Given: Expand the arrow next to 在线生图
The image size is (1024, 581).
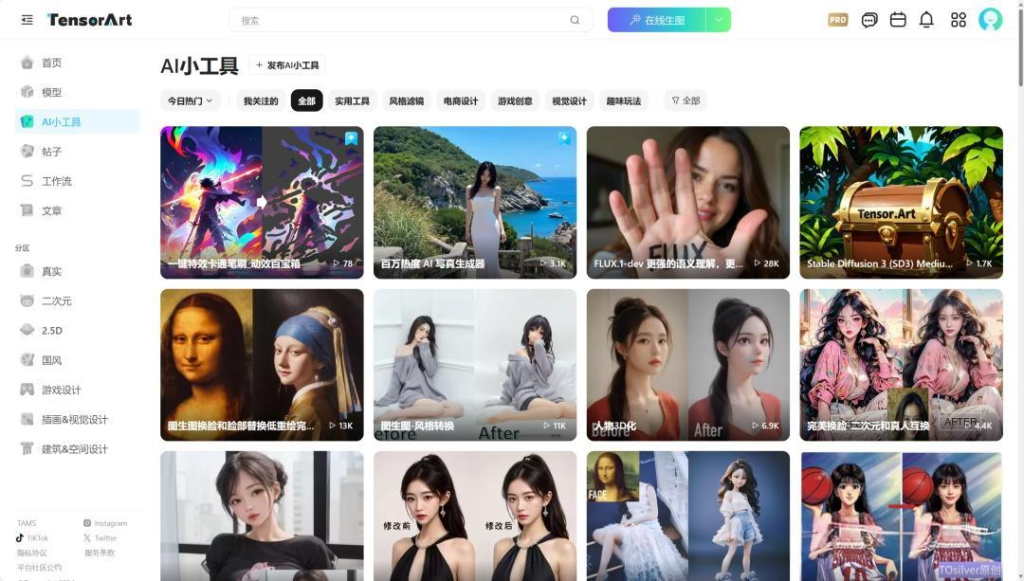Looking at the screenshot, I should coord(718,20).
